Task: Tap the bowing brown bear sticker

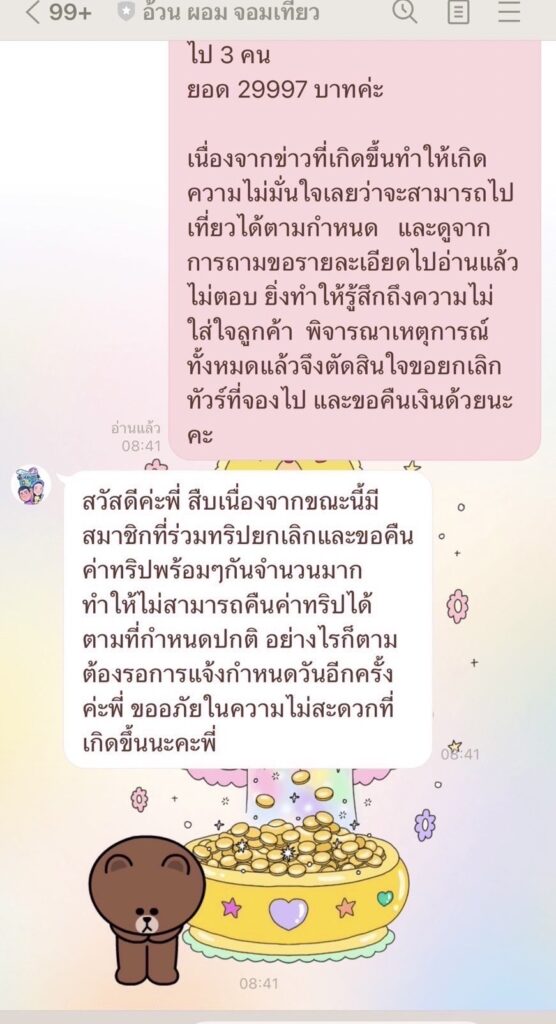Action: click(148, 910)
